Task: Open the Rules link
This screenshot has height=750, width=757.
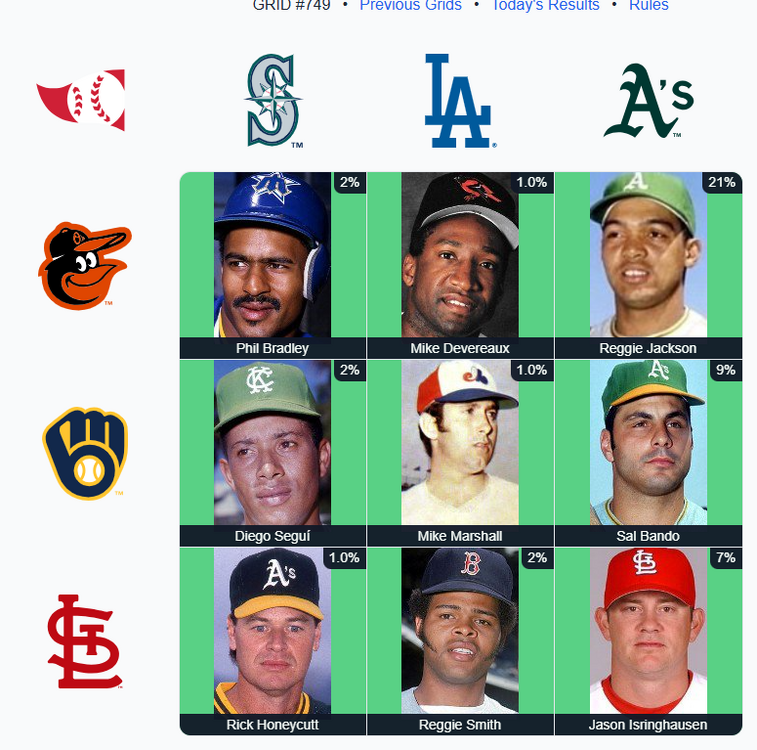Action: tap(648, 6)
